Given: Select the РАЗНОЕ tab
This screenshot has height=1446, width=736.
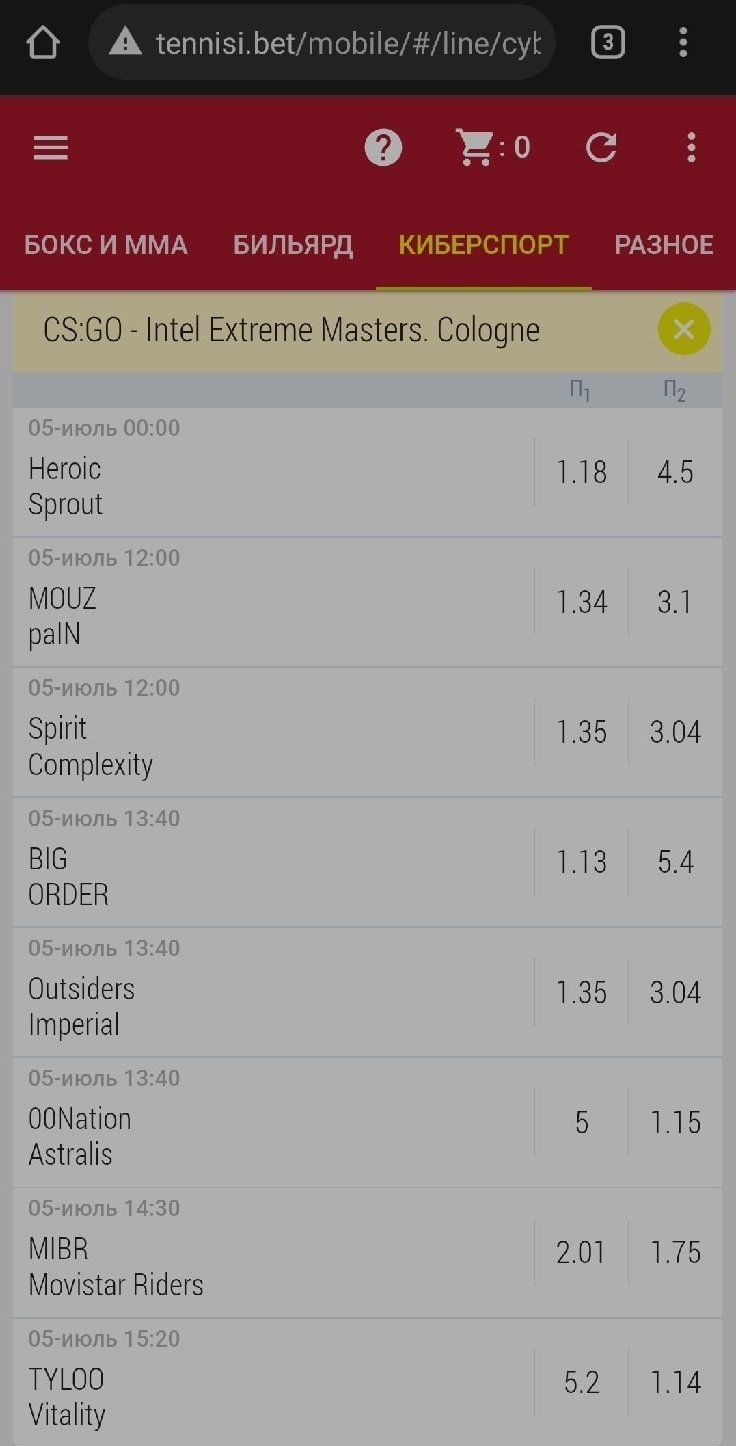Looking at the screenshot, I should pos(664,245).
